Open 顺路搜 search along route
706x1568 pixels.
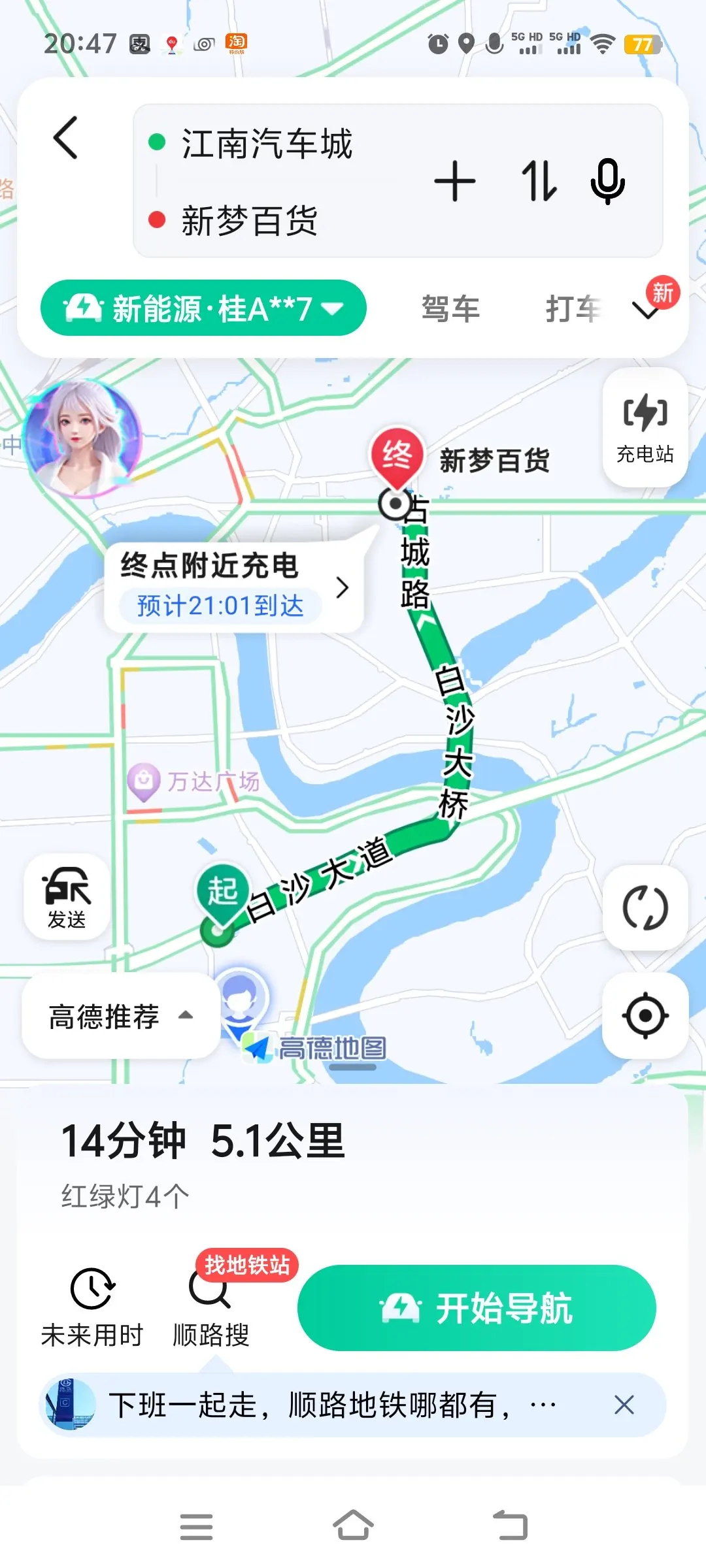tap(210, 1300)
